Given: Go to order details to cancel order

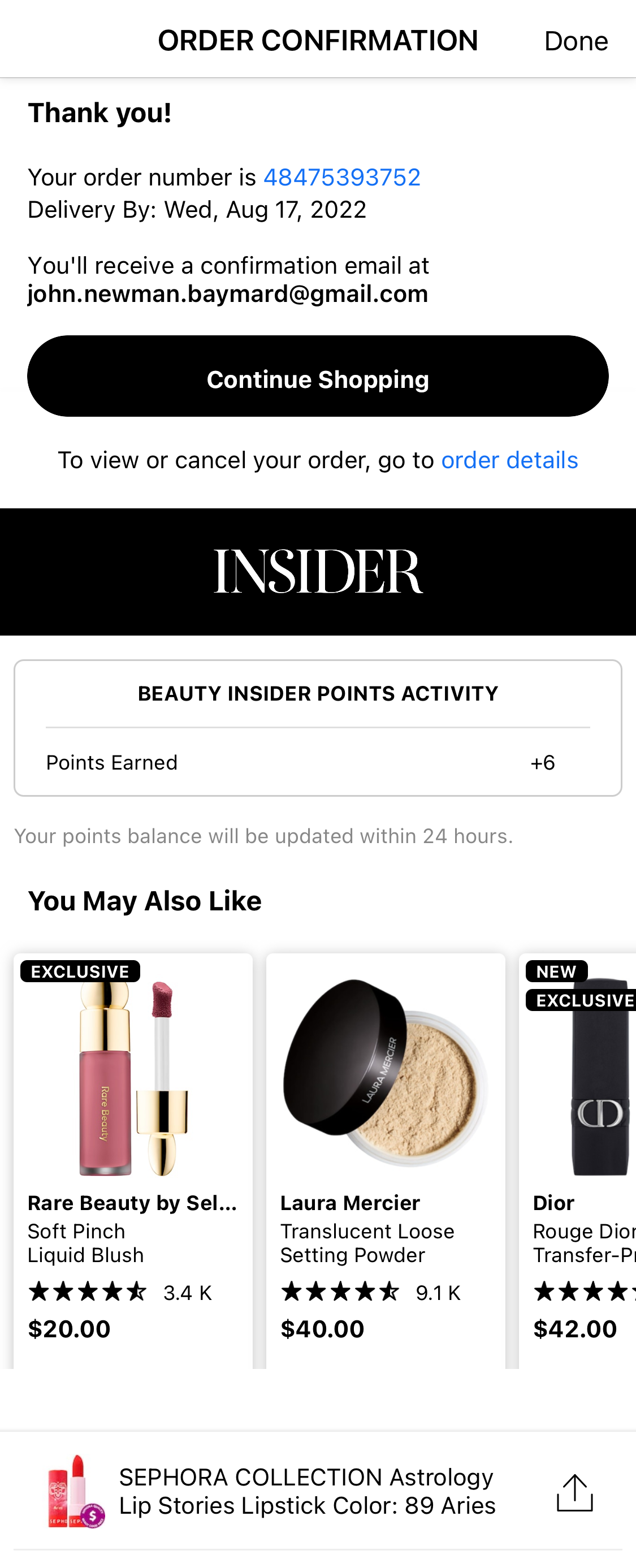Looking at the screenshot, I should tap(509, 460).
